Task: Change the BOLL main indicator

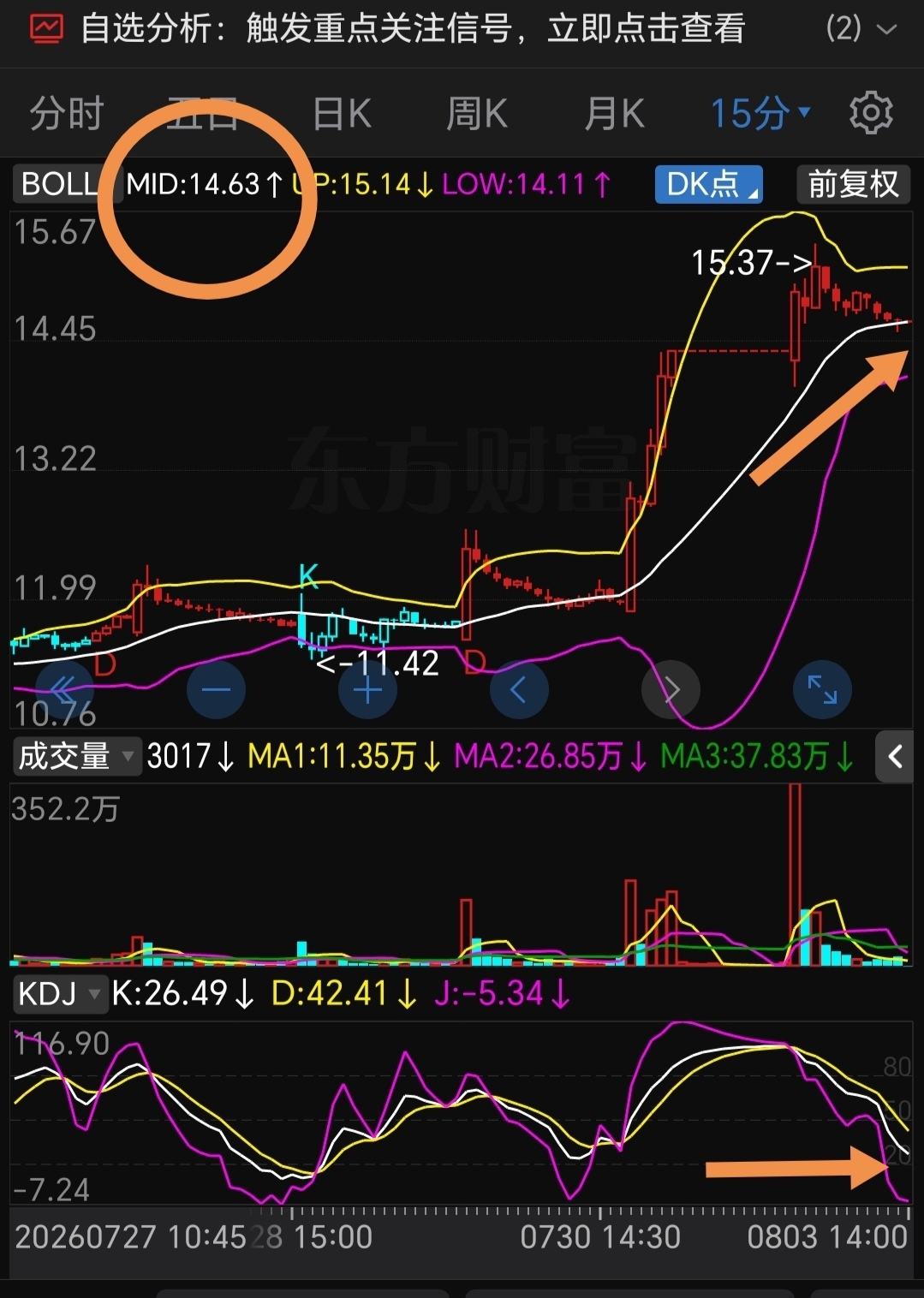Action: (x=57, y=184)
